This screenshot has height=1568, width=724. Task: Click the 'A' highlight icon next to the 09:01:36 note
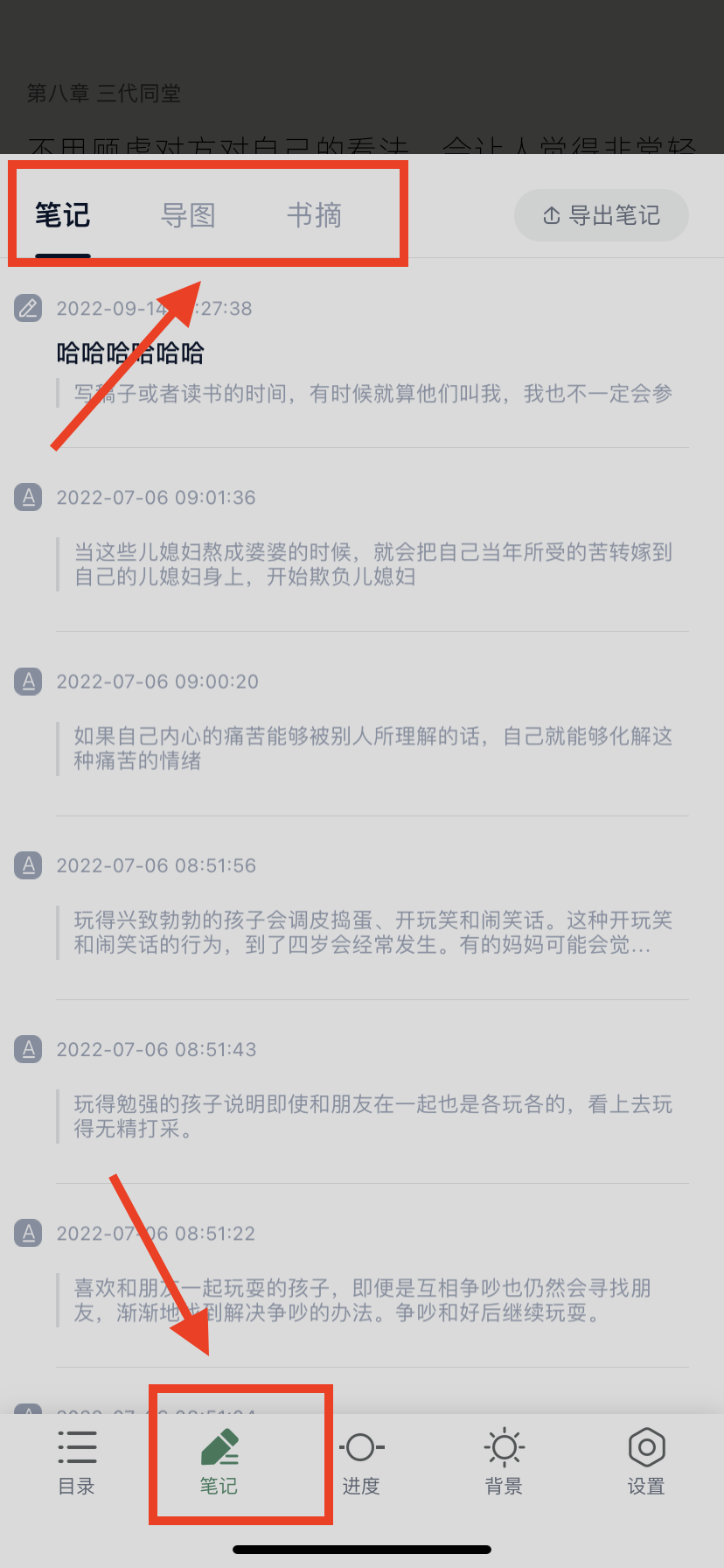click(27, 497)
